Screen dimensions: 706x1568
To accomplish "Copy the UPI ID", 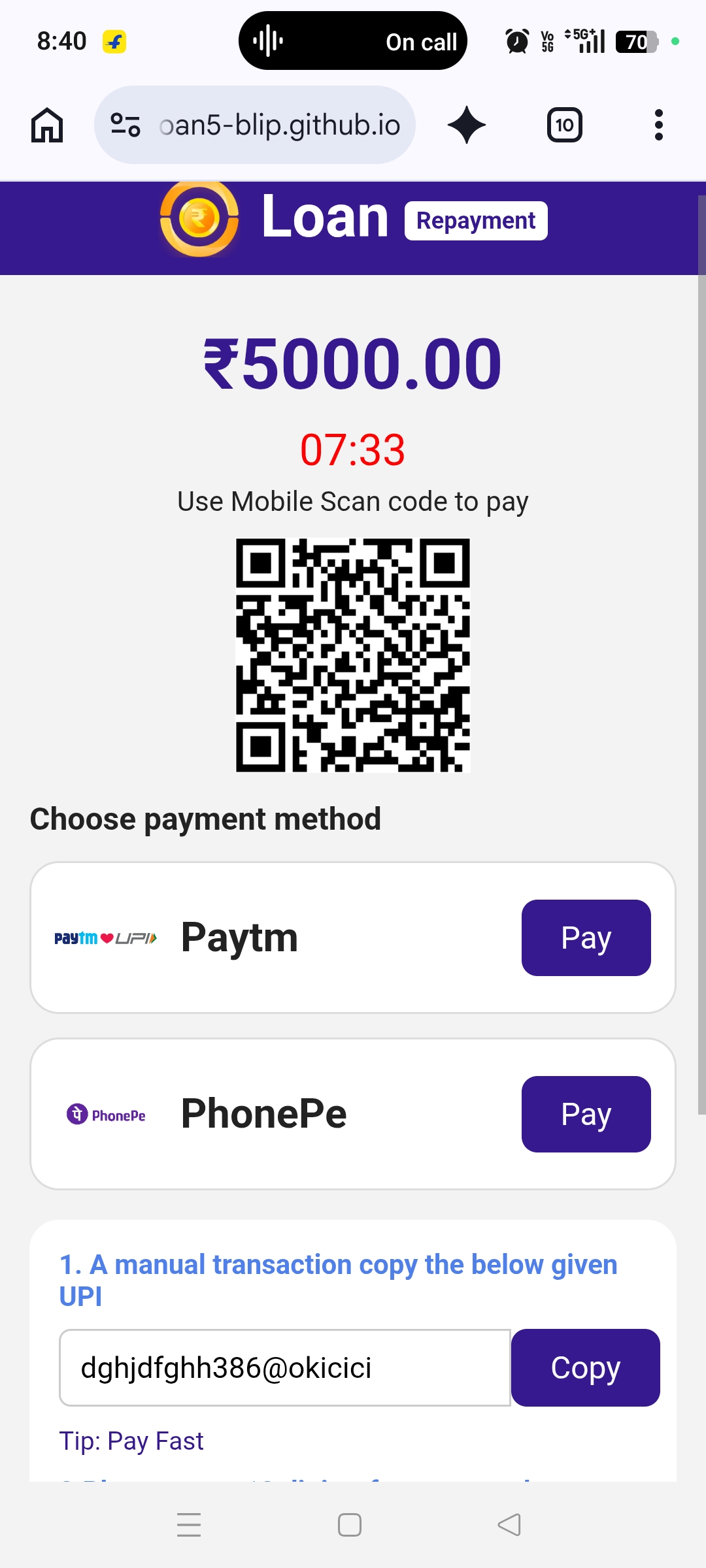I will point(585,1367).
